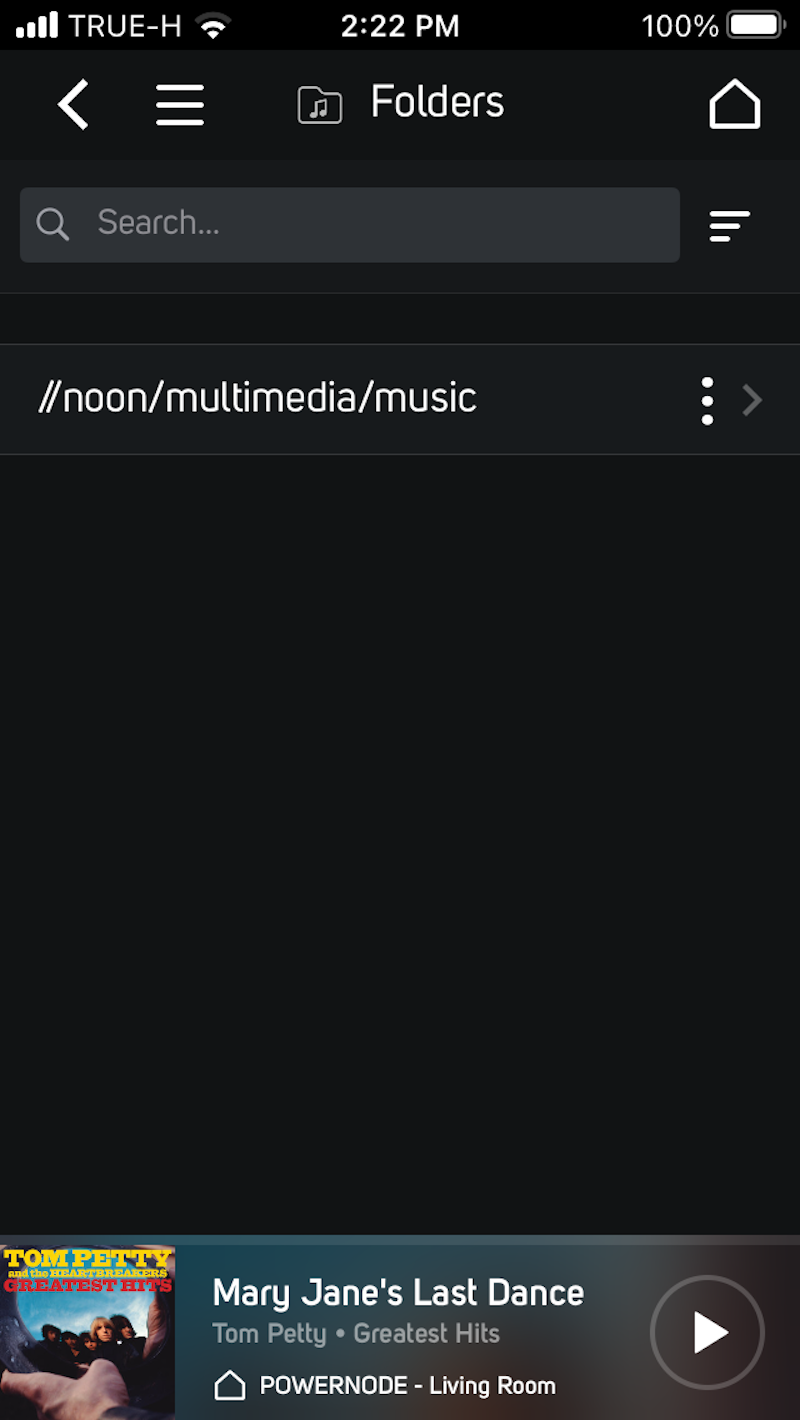
Task: Open the hamburger navigation menu
Action: [180, 104]
